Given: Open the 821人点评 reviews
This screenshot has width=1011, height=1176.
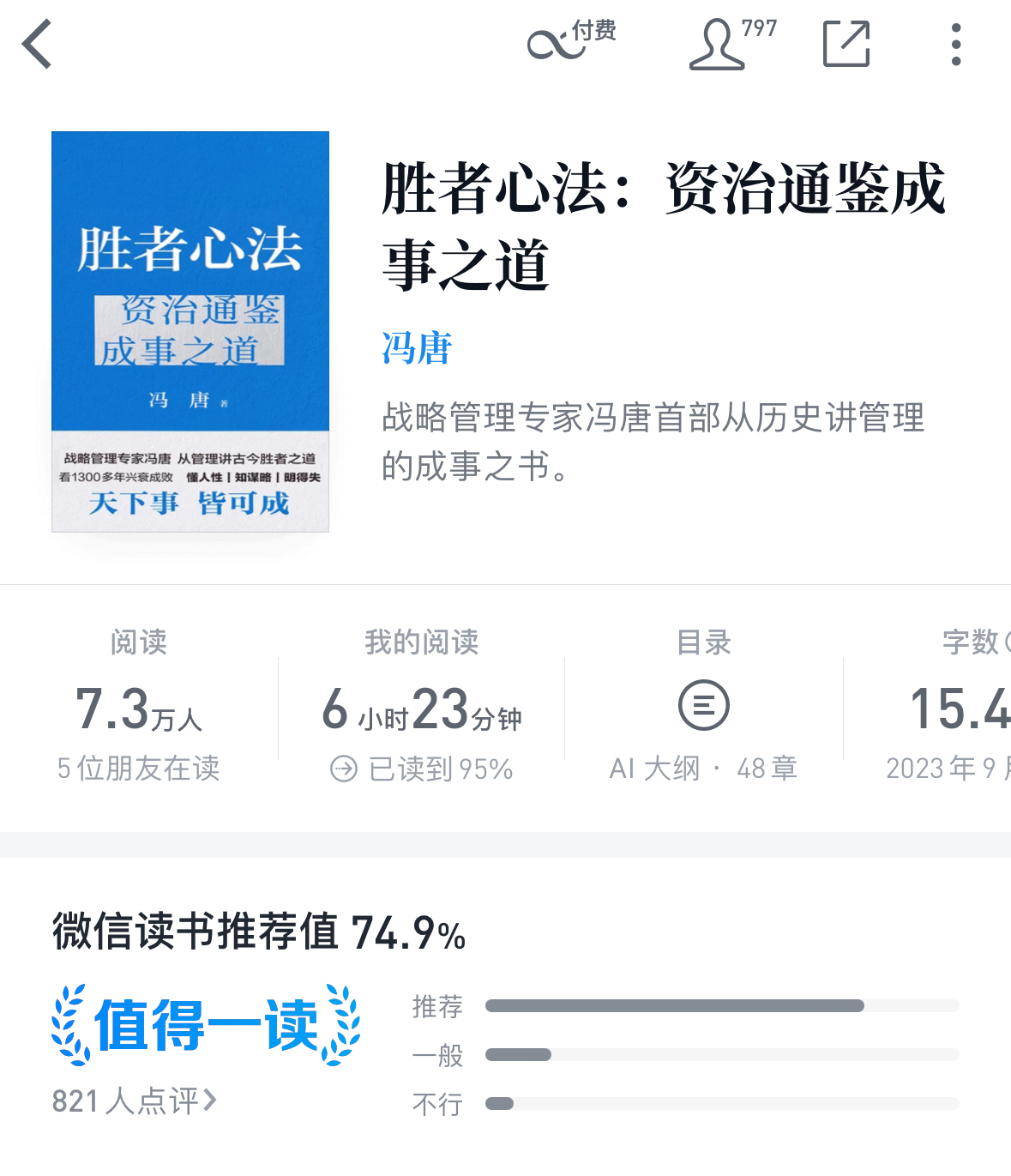Looking at the screenshot, I should click(x=135, y=1101).
